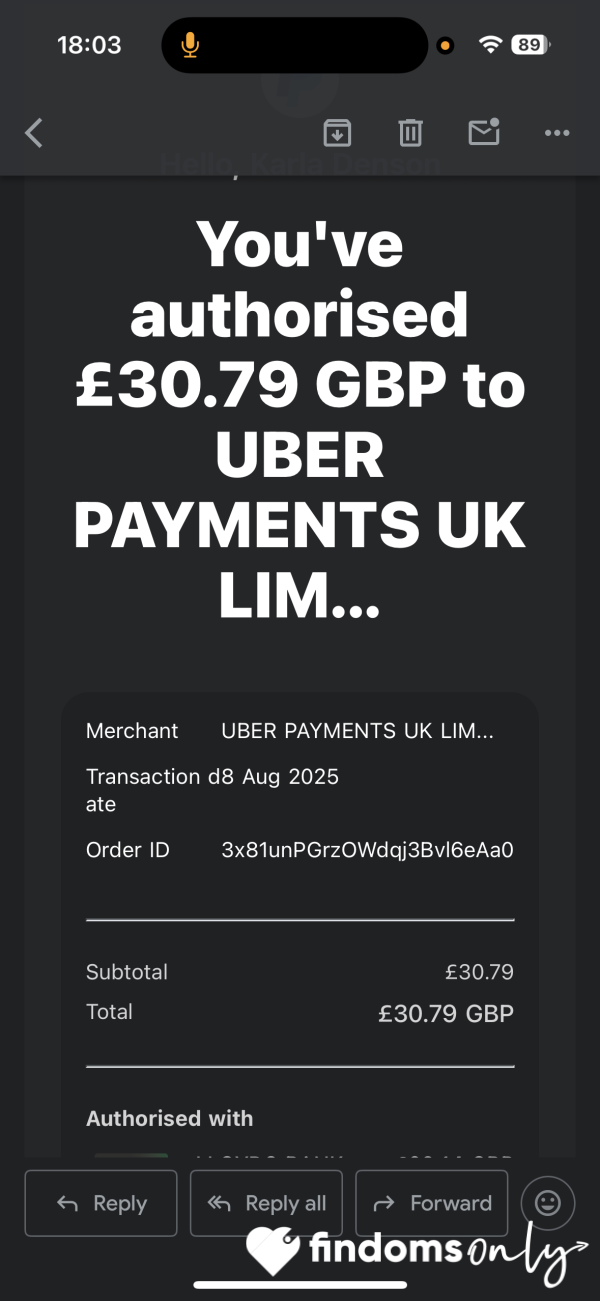Open the three-dot overflow menu
Image resolution: width=600 pixels, height=1301 pixels.
coord(556,133)
